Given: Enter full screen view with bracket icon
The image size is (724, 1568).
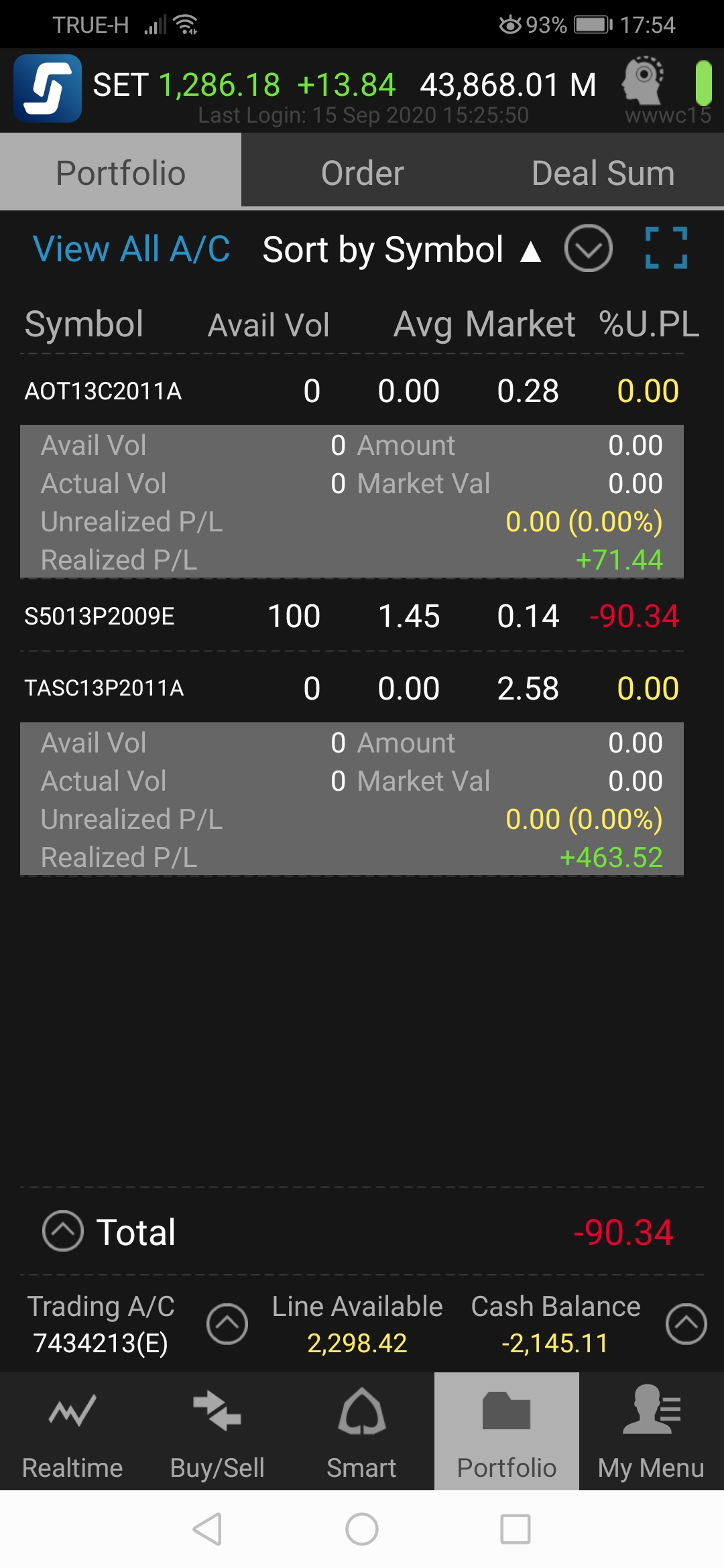Looking at the screenshot, I should pyautogui.click(x=666, y=248).
